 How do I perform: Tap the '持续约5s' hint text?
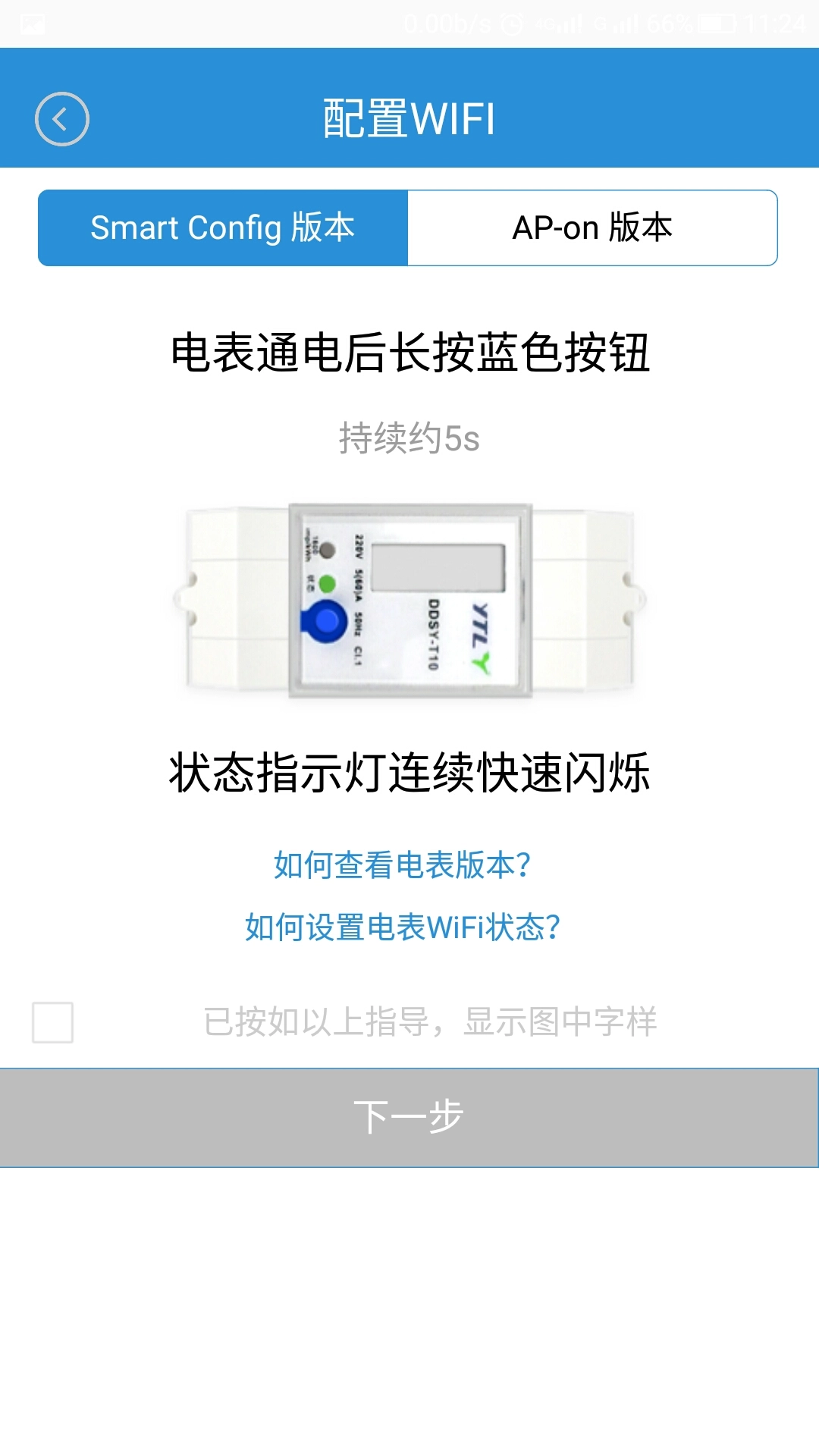tap(409, 436)
